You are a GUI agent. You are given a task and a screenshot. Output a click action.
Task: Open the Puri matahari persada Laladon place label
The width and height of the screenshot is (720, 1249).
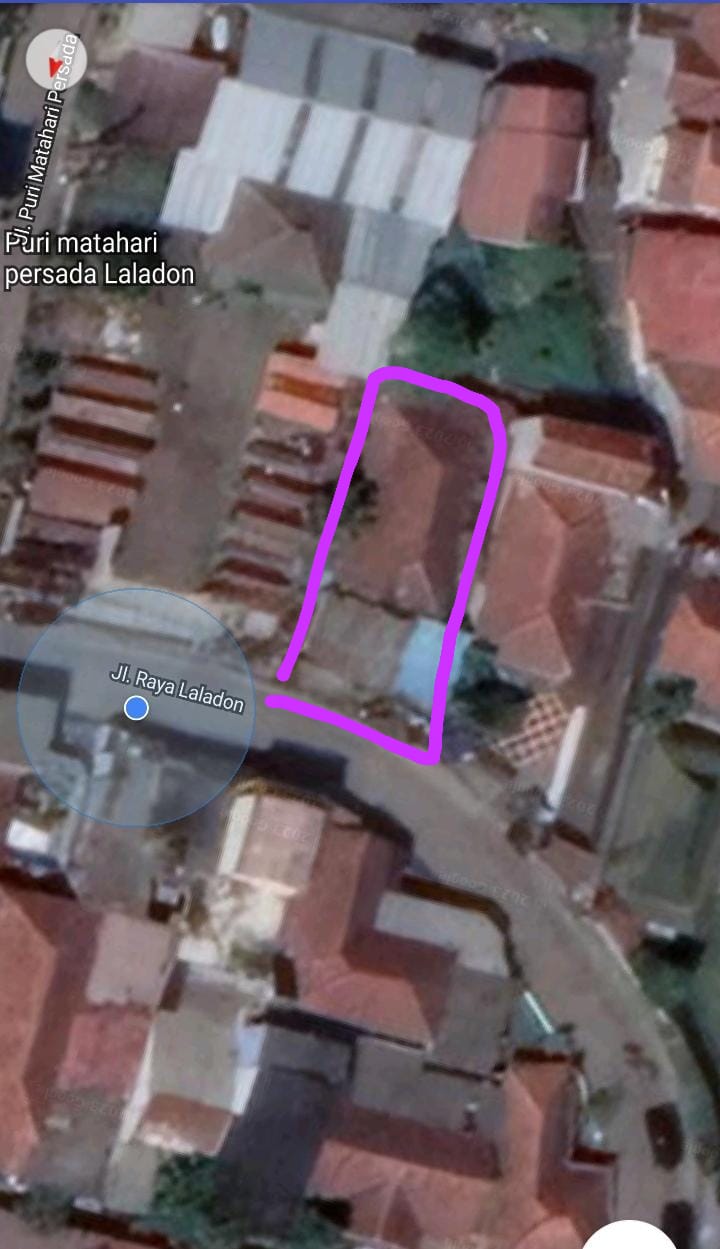(100, 259)
